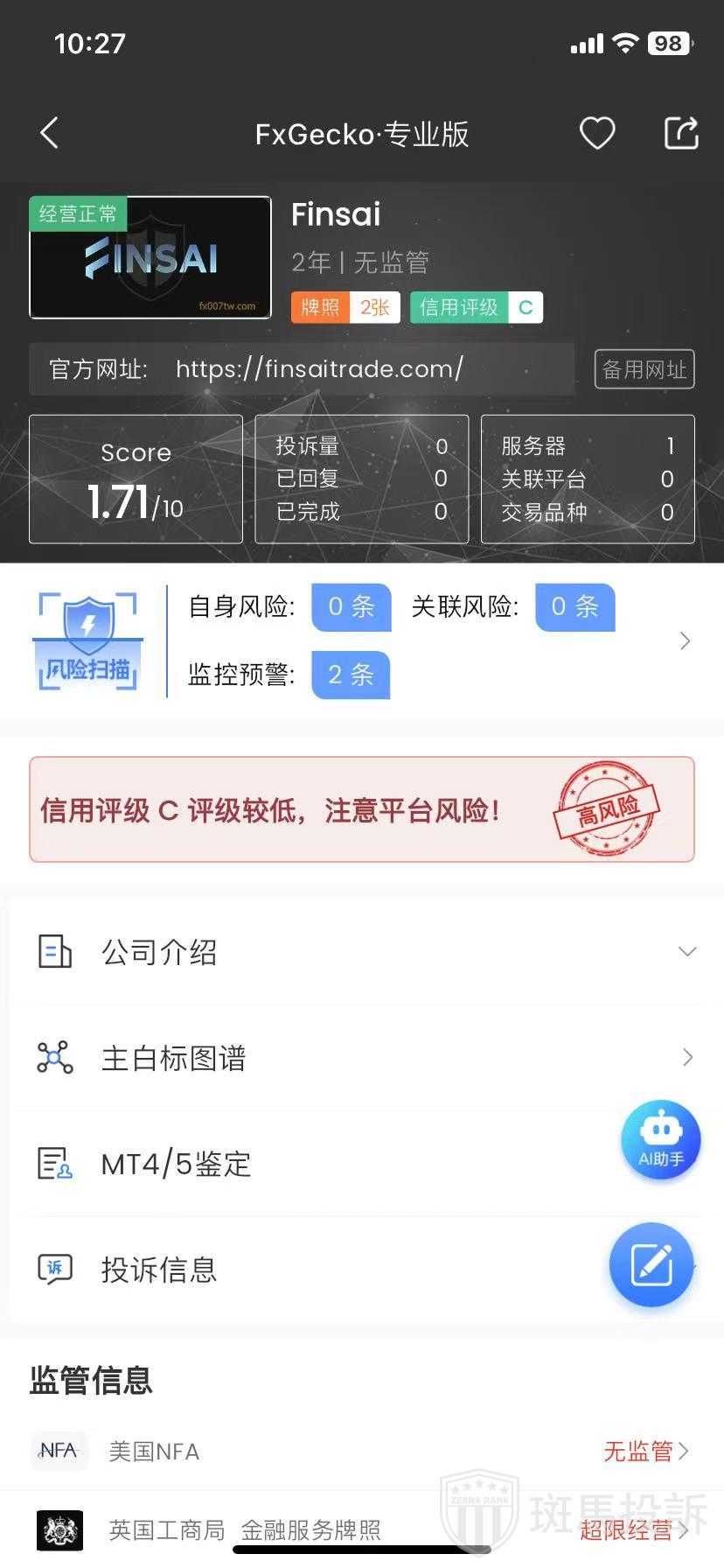Open the 备用网址 backup URL button
This screenshot has width=724, height=1568.
tap(644, 369)
